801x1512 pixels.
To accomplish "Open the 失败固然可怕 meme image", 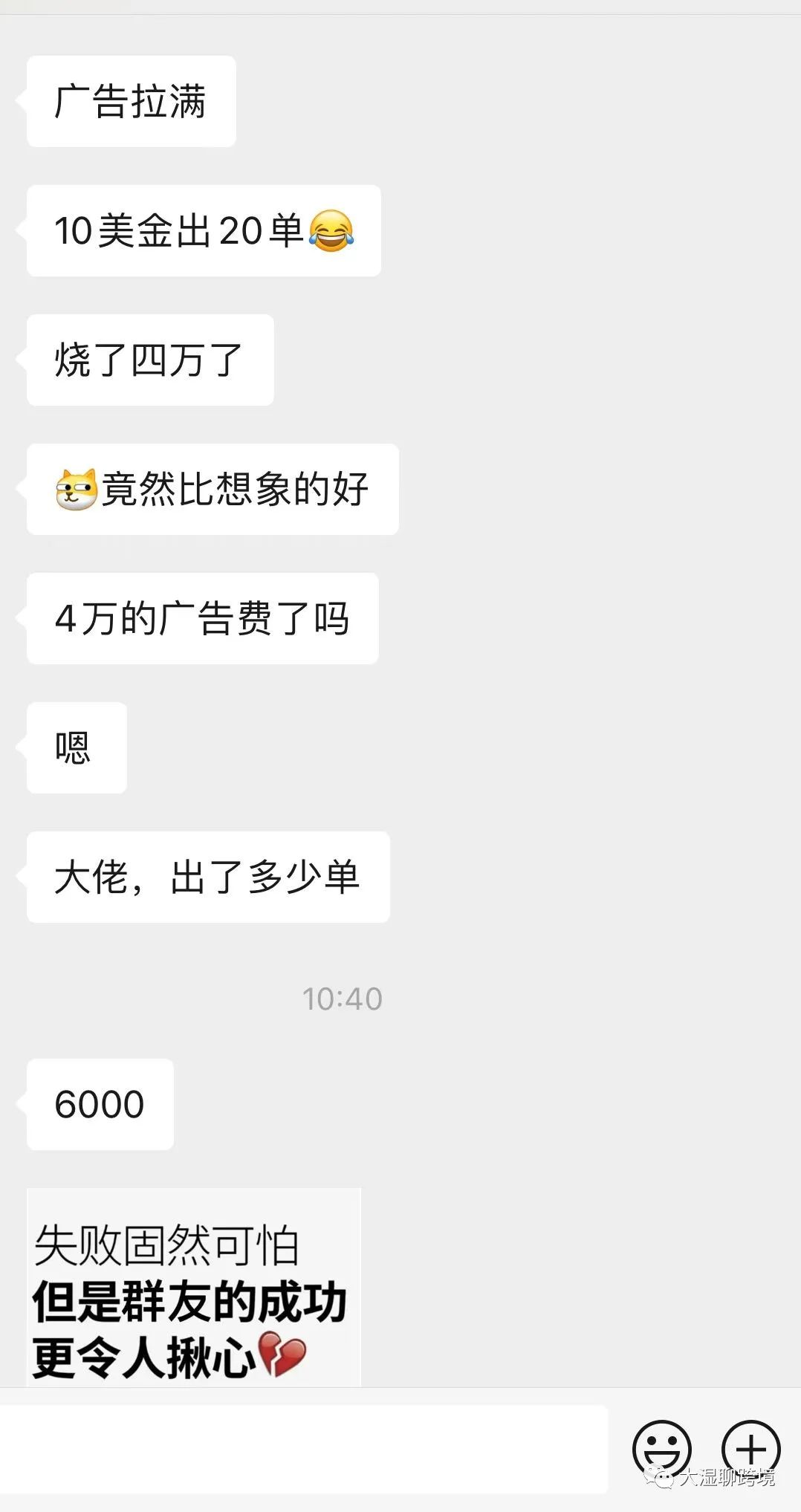I will coord(193,1293).
